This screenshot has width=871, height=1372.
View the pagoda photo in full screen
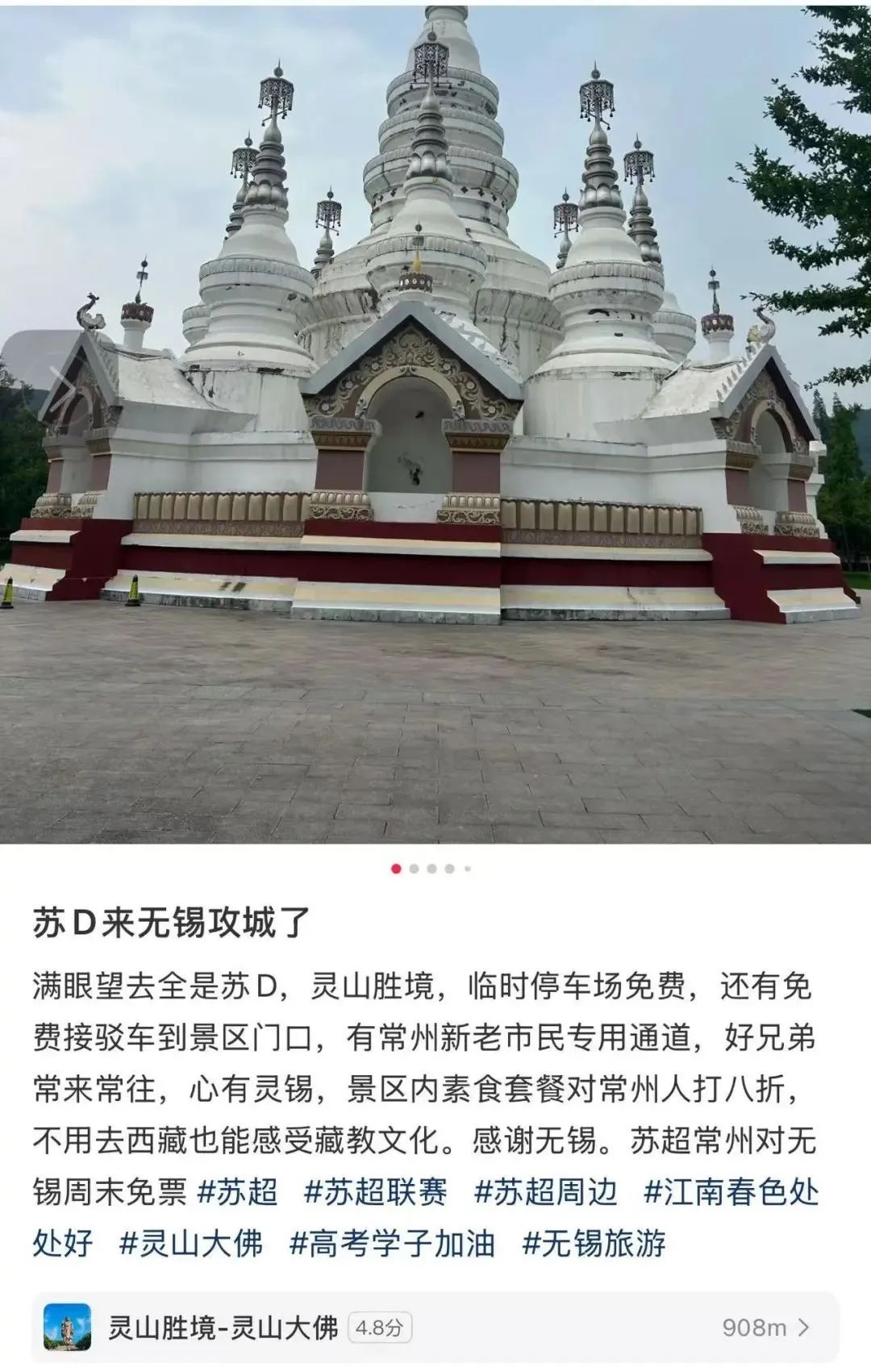pos(435,419)
